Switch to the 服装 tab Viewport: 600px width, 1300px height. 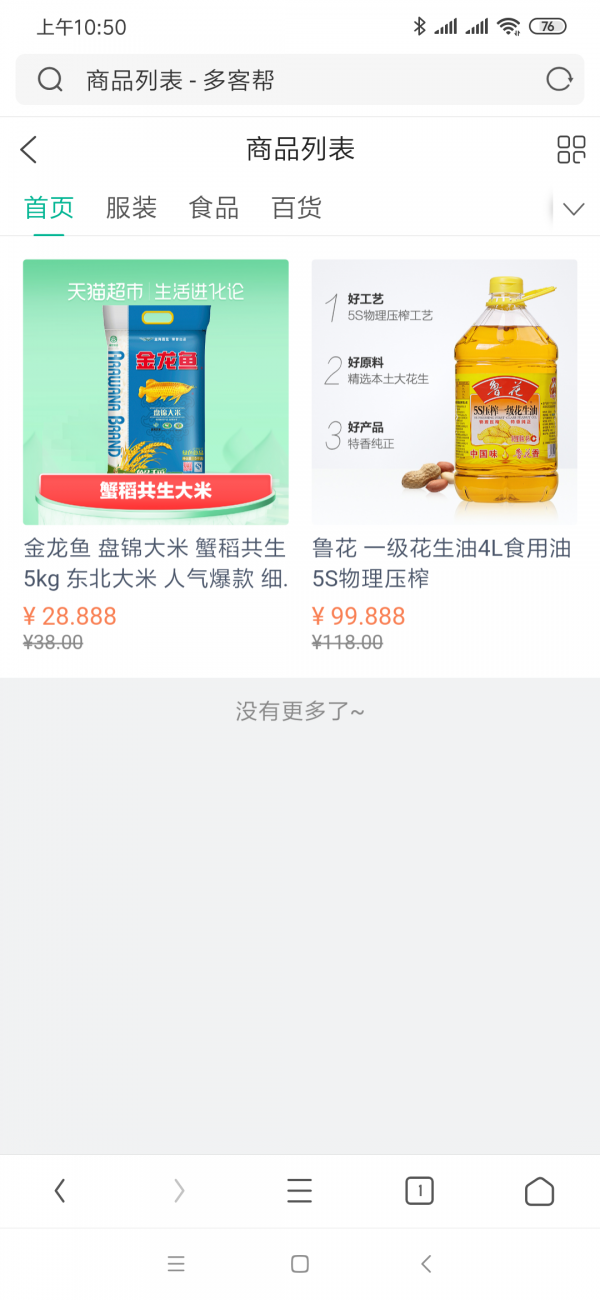coord(132,208)
